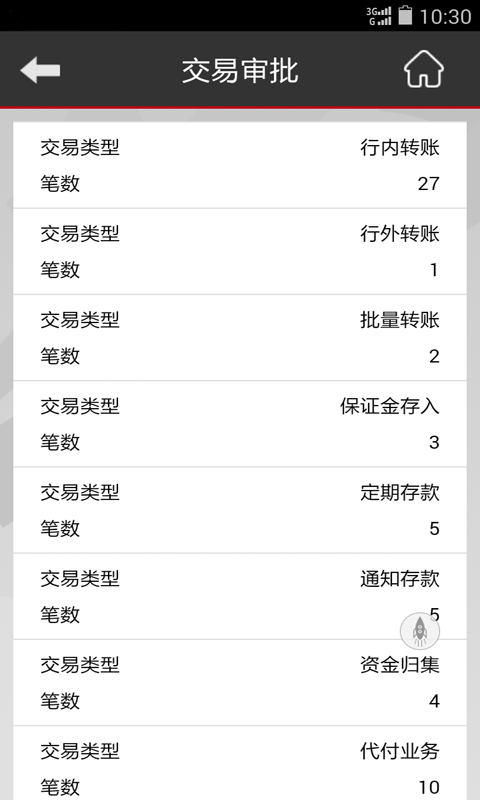The height and width of the screenshot is (800, 480).
Task: Go back using the arrow icon
Action: (x=40, y=70)
